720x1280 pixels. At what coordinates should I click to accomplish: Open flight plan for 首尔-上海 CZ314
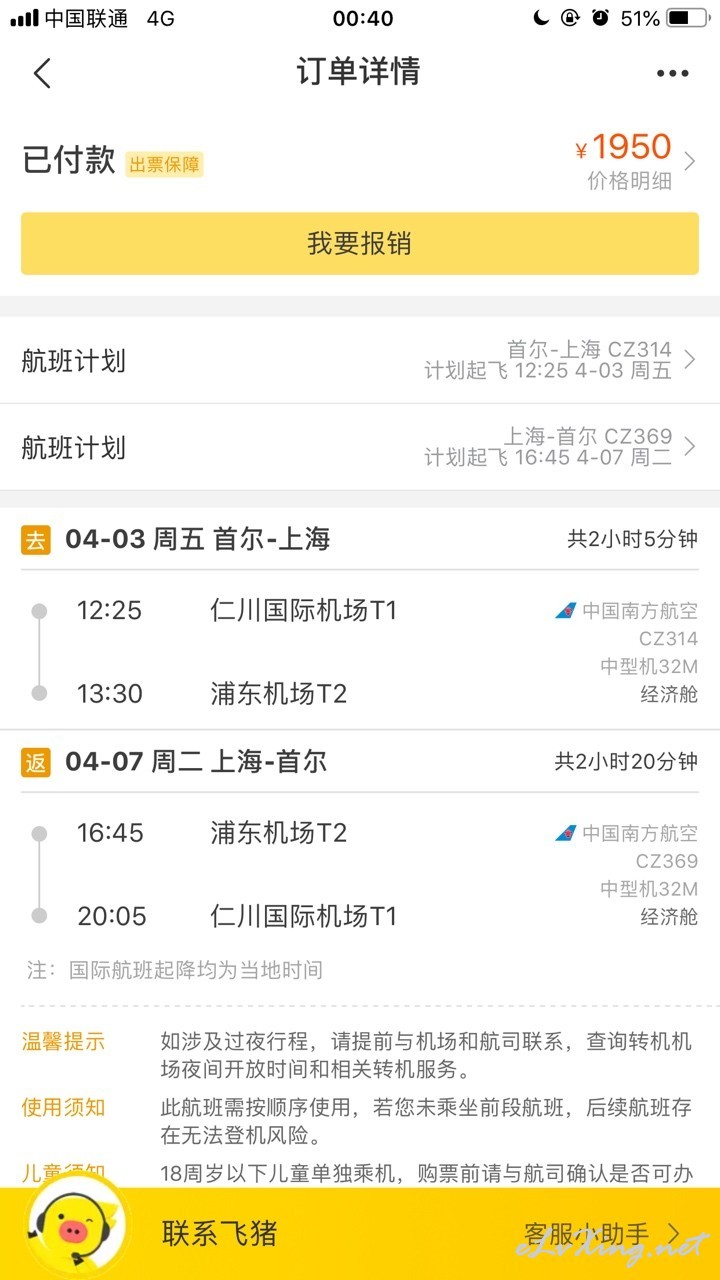360,360
